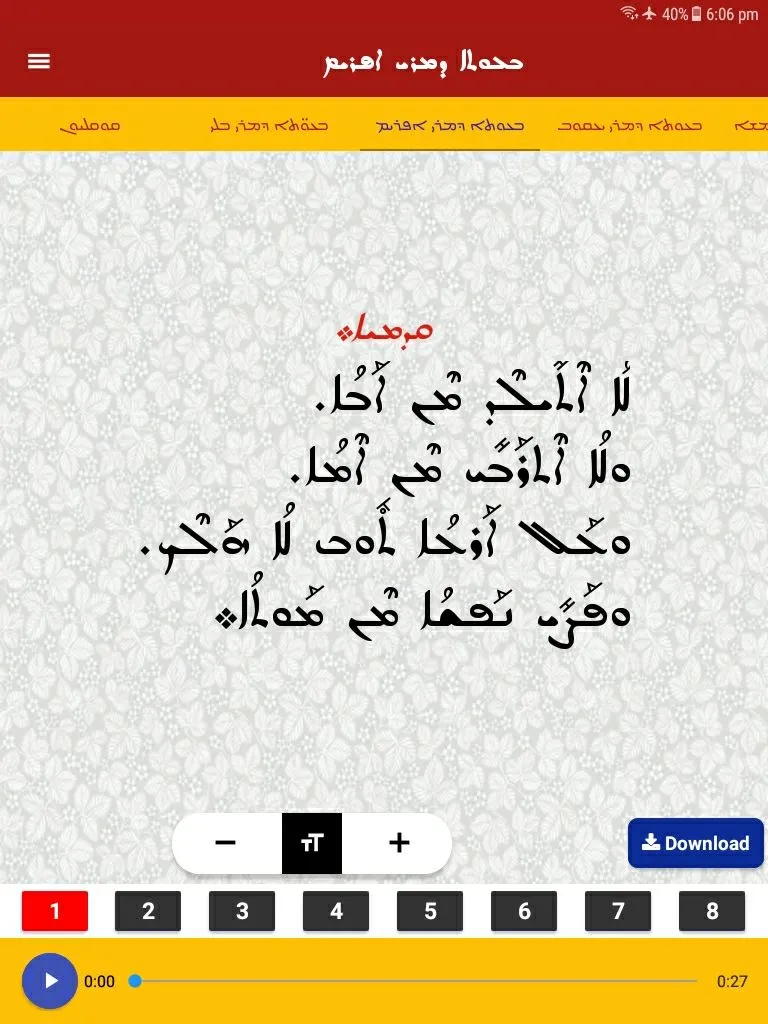Switch to page 3
This screenshot has height=1024, width=768.
point(242,911)
